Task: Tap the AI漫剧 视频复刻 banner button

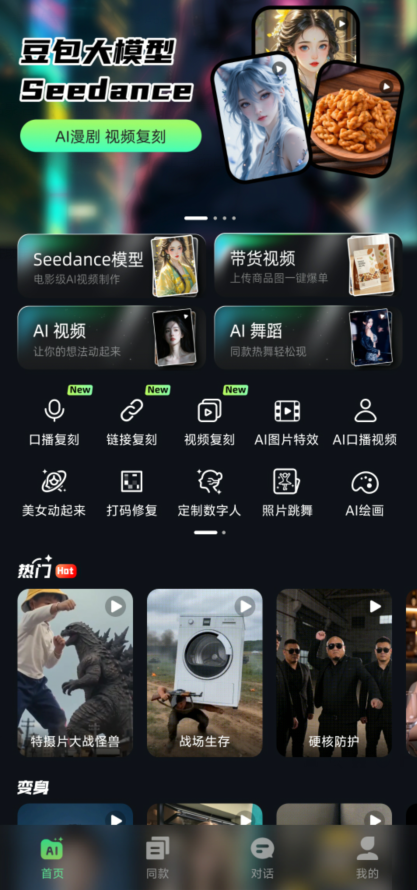Action: [x=111, y=136]
